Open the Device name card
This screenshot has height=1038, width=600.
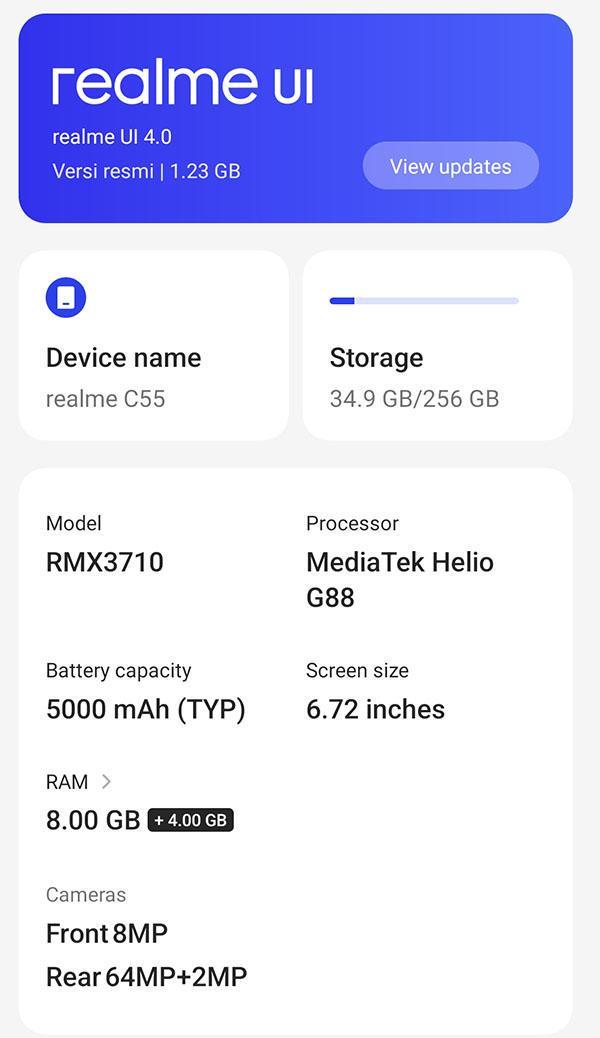coord(154,345)
